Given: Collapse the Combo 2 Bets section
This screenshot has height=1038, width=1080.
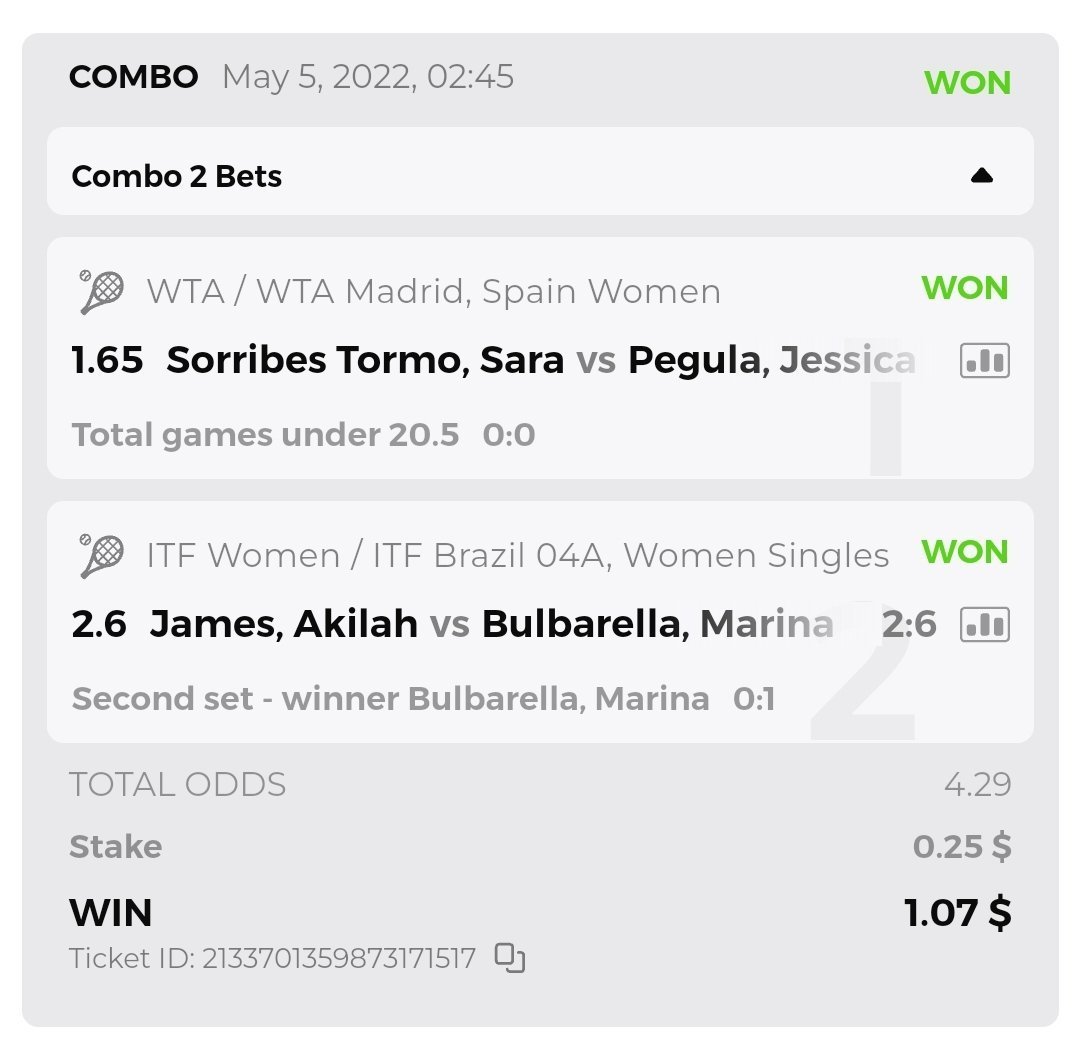Looking at the screenshot, I should [x=981, y=176].
